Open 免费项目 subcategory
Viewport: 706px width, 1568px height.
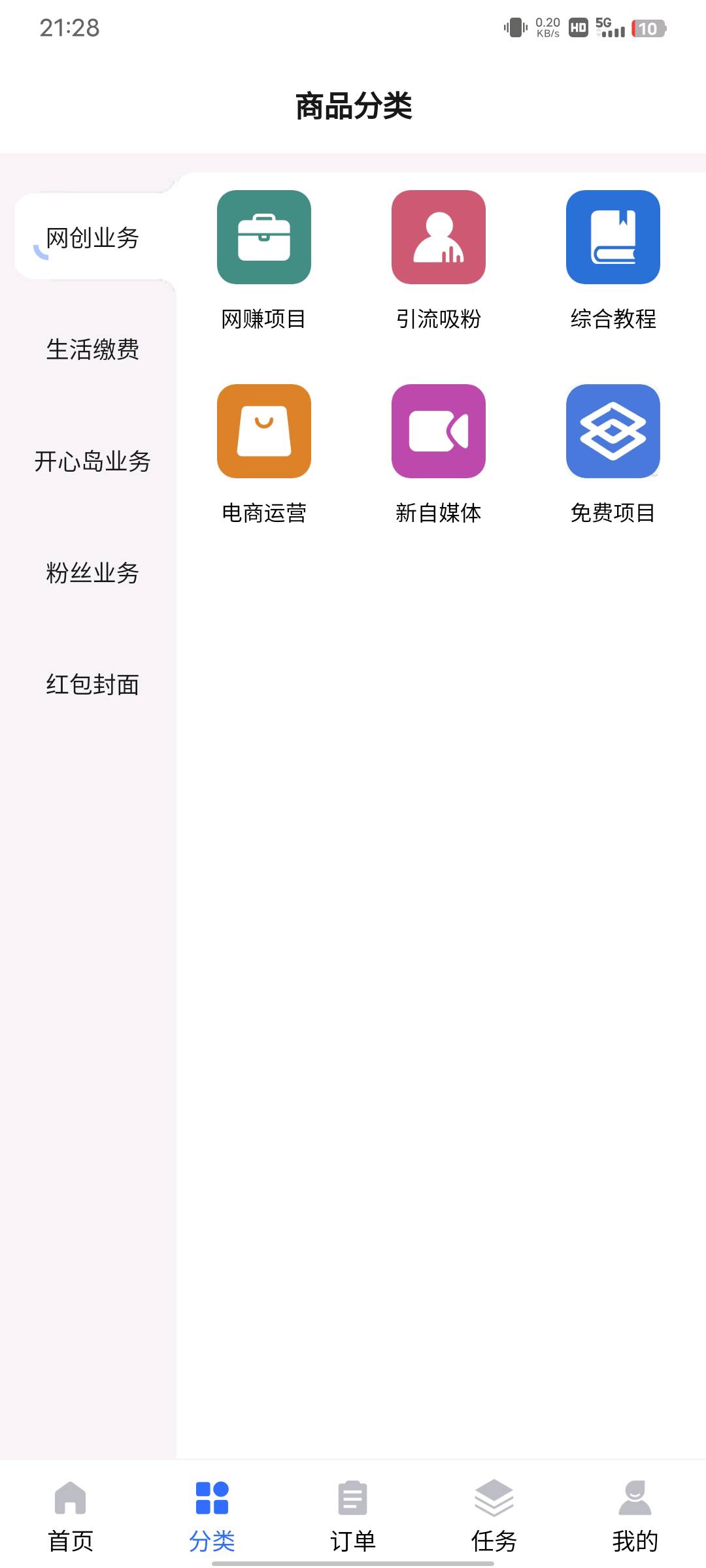pyautogui.click(x=613, y=453)
